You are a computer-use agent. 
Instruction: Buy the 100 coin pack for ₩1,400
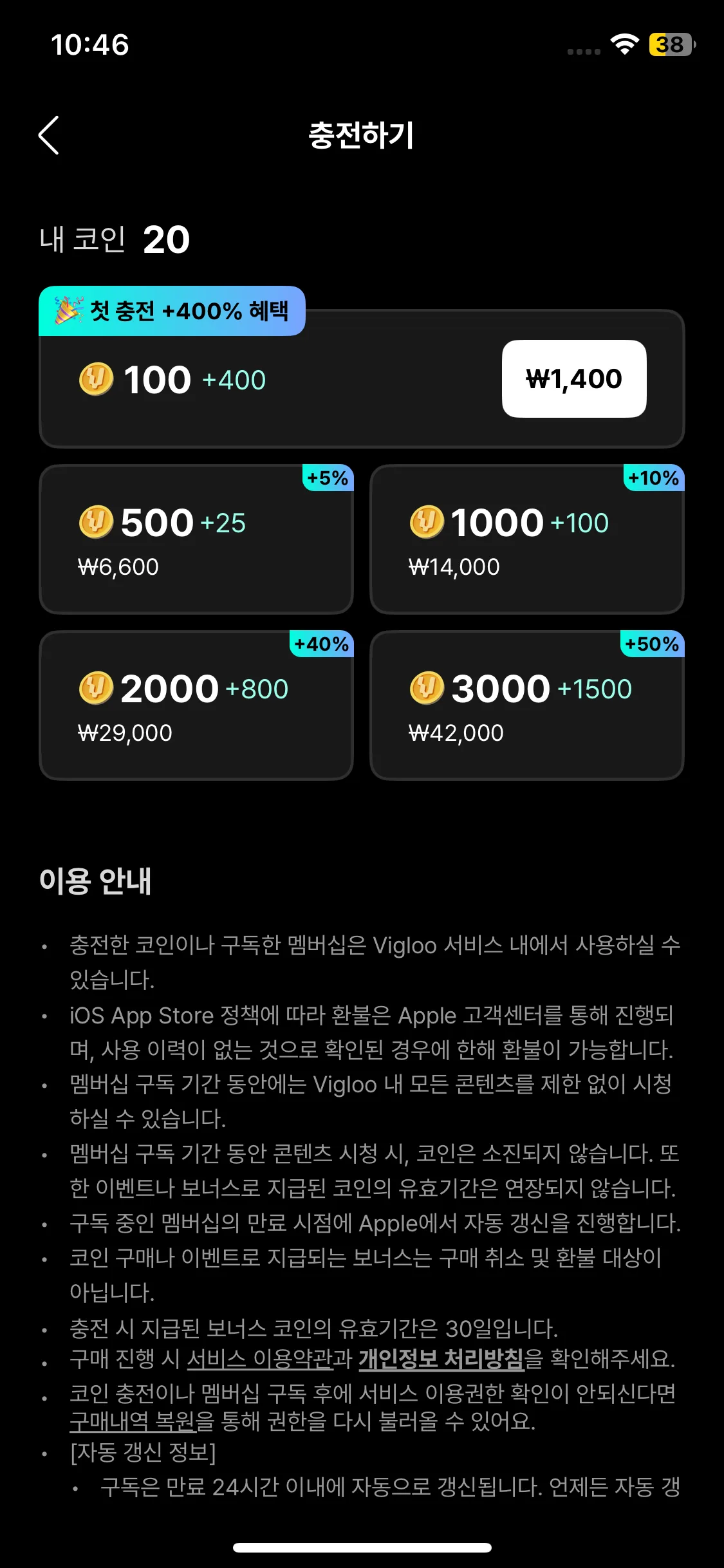point(573,378)
